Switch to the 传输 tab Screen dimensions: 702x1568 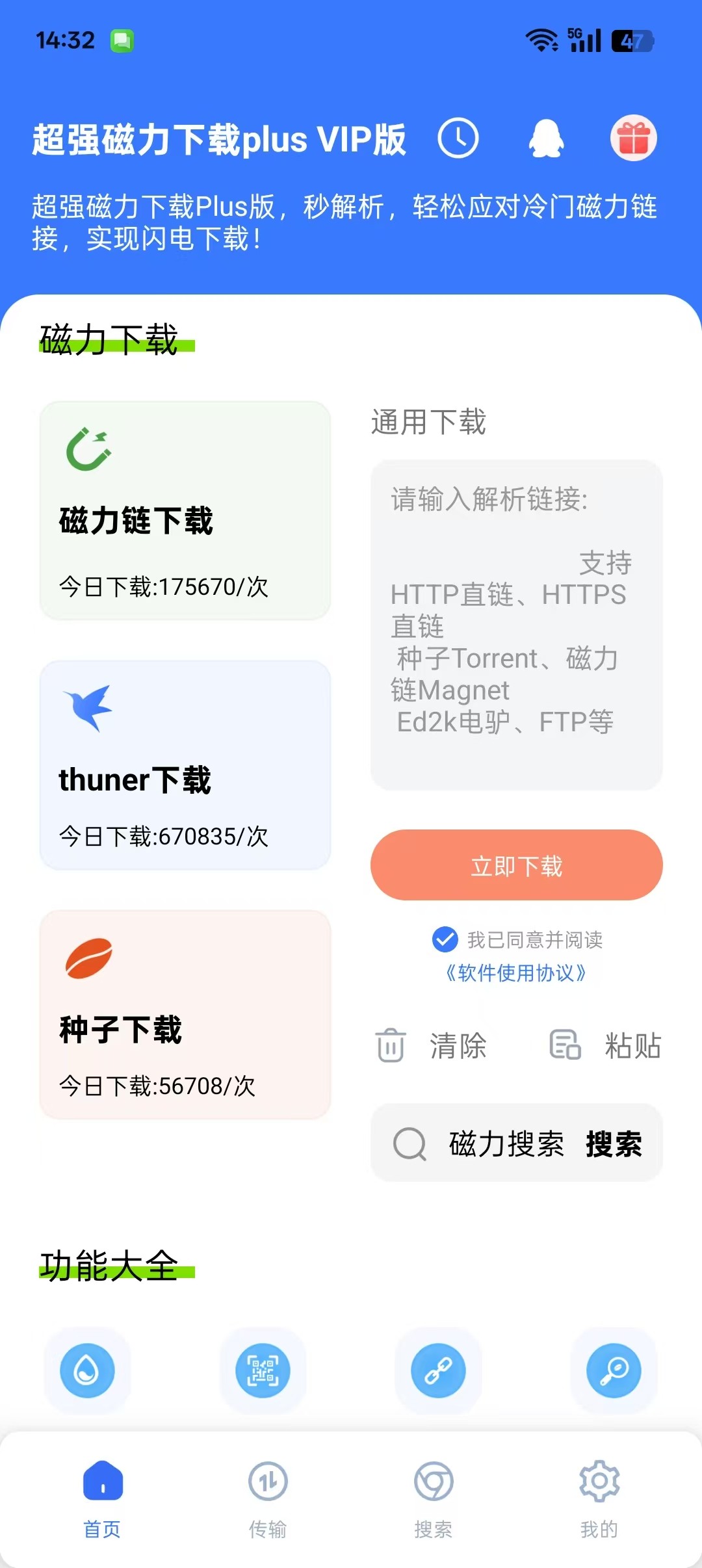268,1500
